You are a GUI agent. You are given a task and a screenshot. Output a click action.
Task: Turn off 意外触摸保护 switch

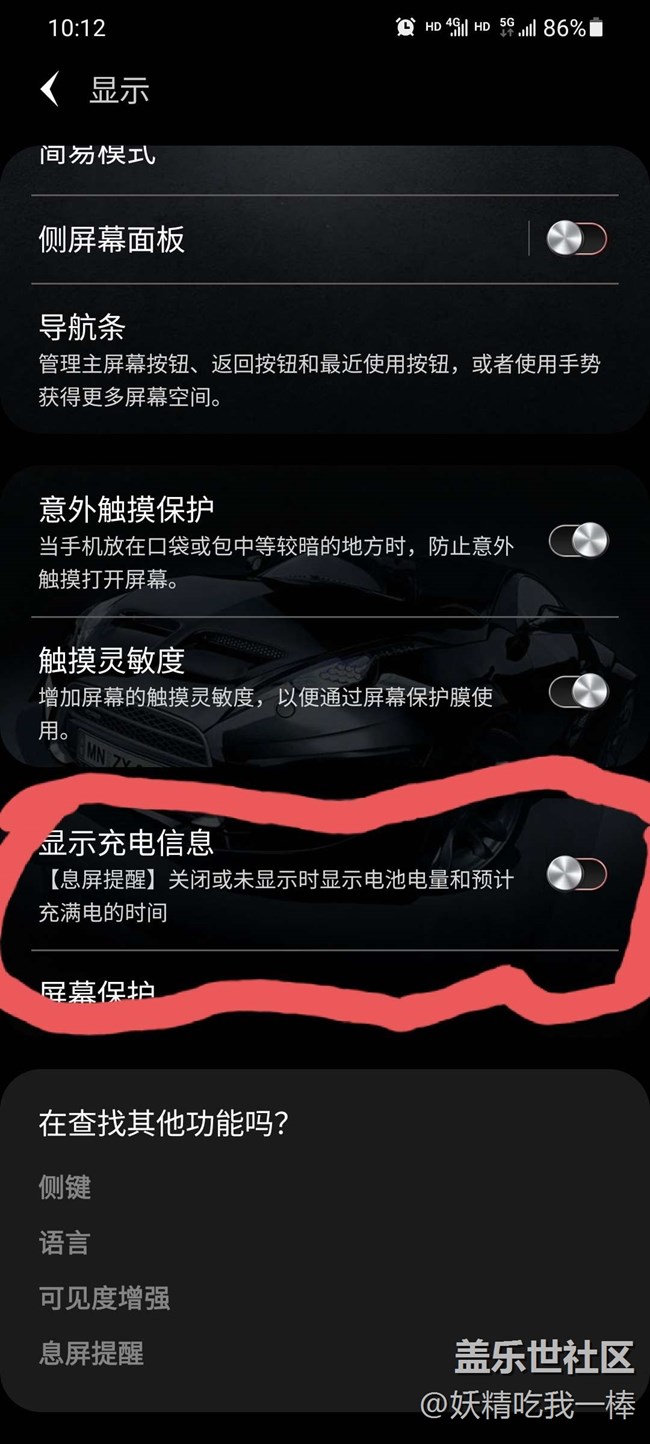coord(578,541)
